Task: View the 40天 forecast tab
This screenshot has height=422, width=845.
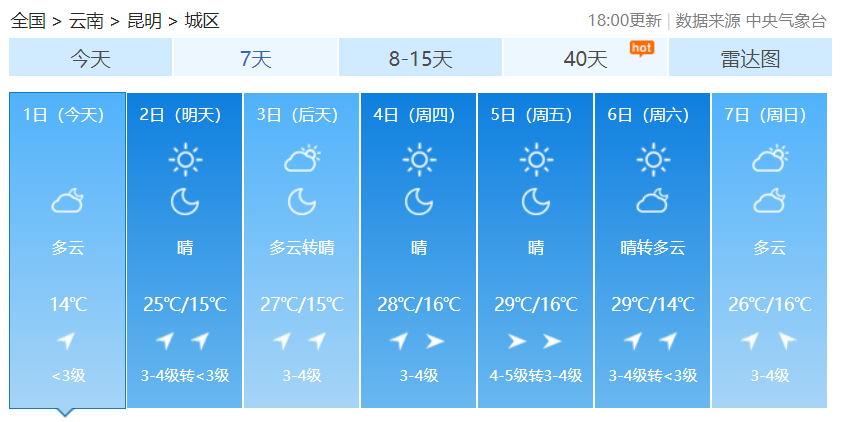Action: (x=585, y=58)
